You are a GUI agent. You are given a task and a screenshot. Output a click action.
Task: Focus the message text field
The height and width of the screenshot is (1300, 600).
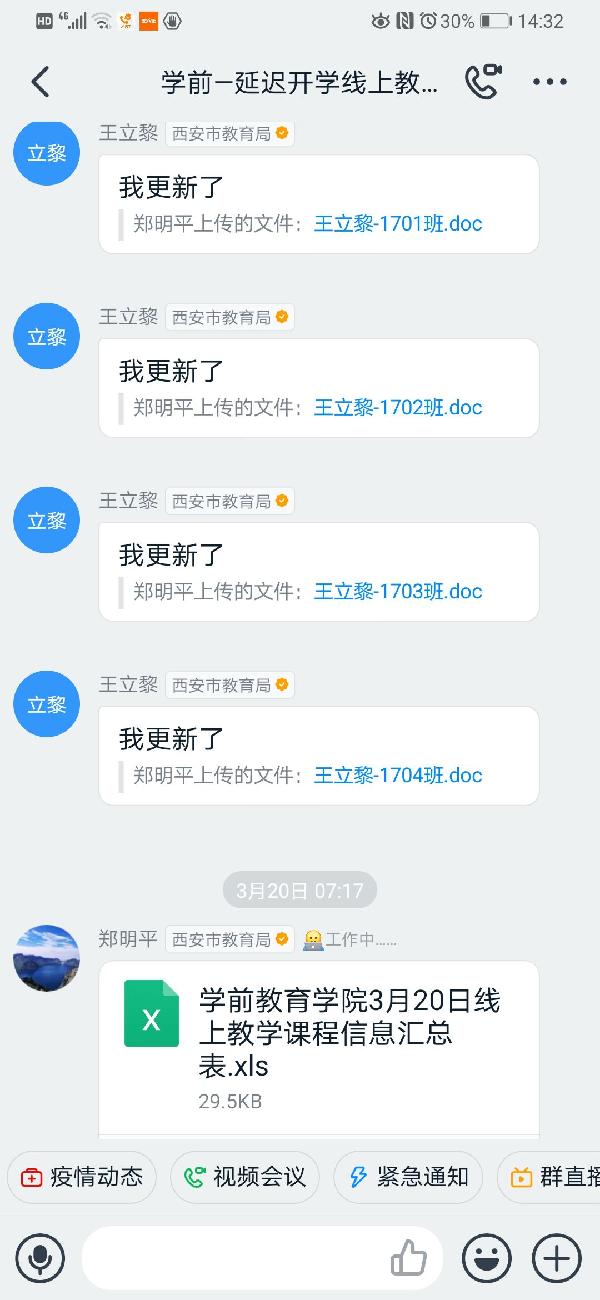coord(230,1258)
